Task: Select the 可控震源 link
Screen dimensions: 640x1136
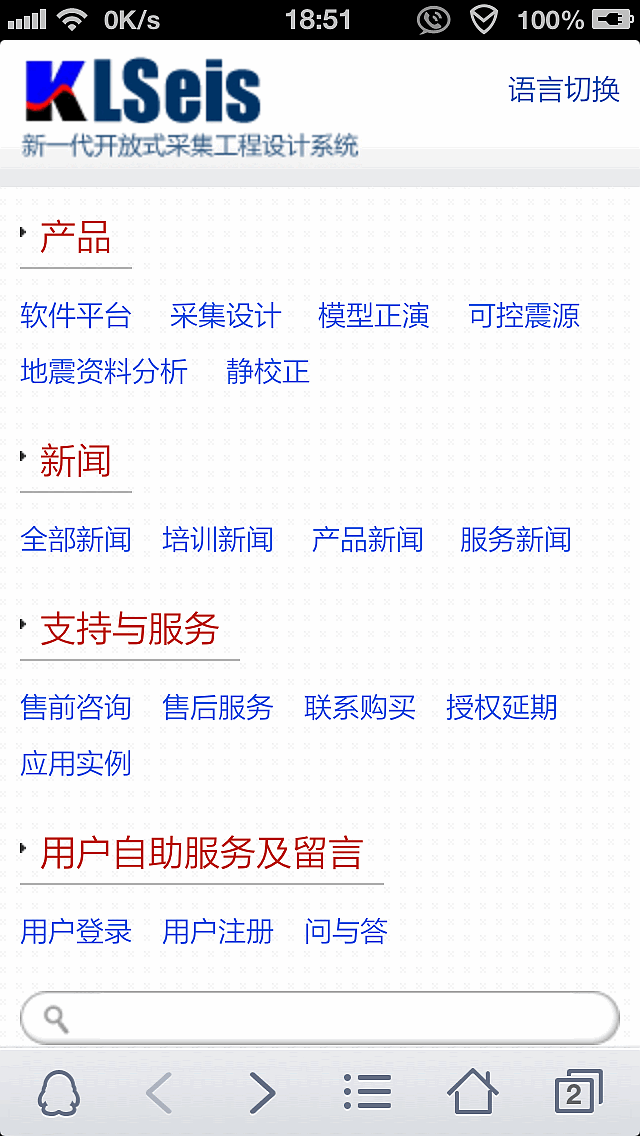Action: [524, 316]
